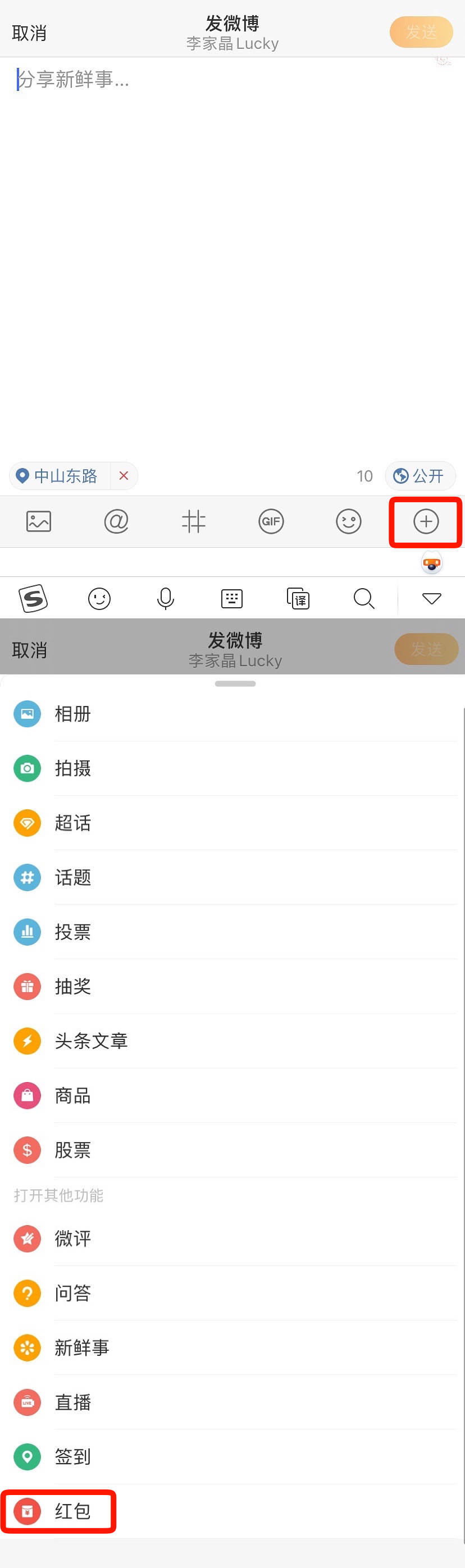Insert a picture from the image icon
The height and width of the screenshot is (1568, 465).
click(x=39, y=522)
